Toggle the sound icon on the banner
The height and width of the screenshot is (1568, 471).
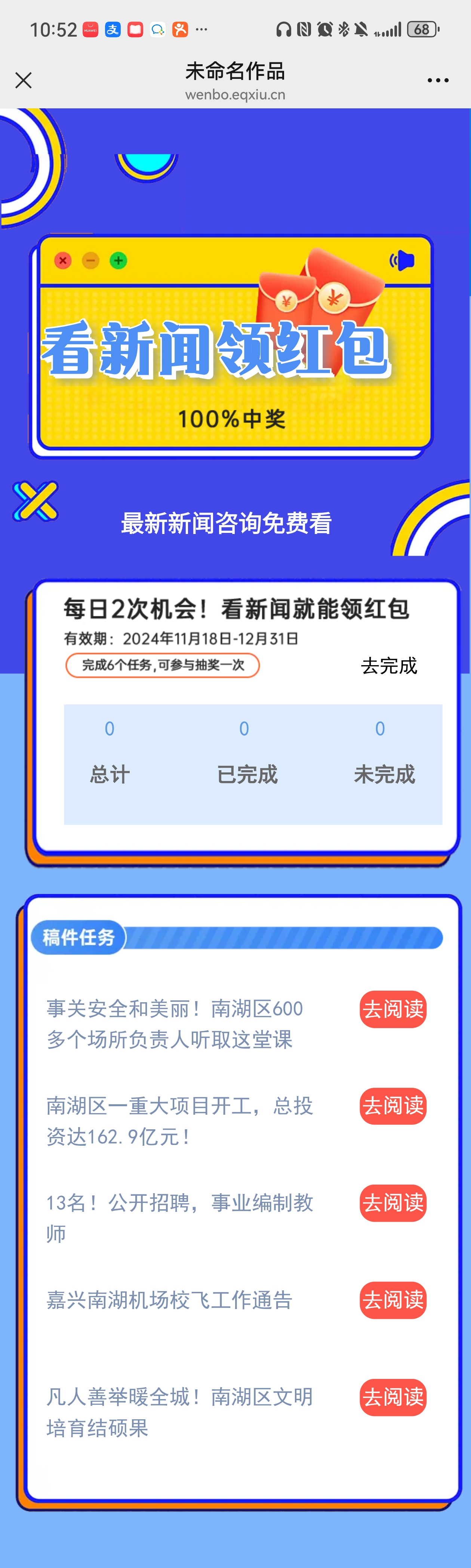[x=402, y=260]
